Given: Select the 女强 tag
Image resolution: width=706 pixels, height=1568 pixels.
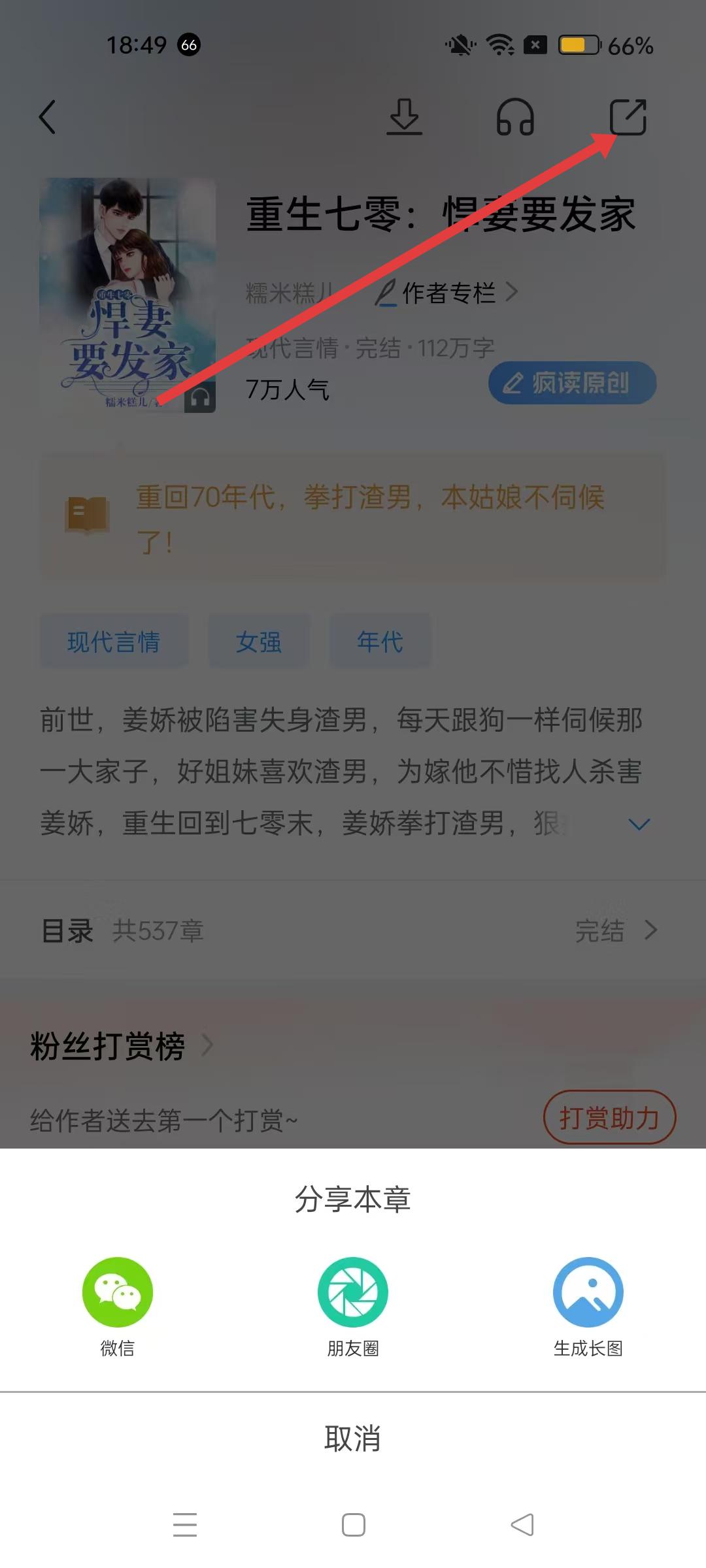Looking at the screenshot, I should 259,642.
